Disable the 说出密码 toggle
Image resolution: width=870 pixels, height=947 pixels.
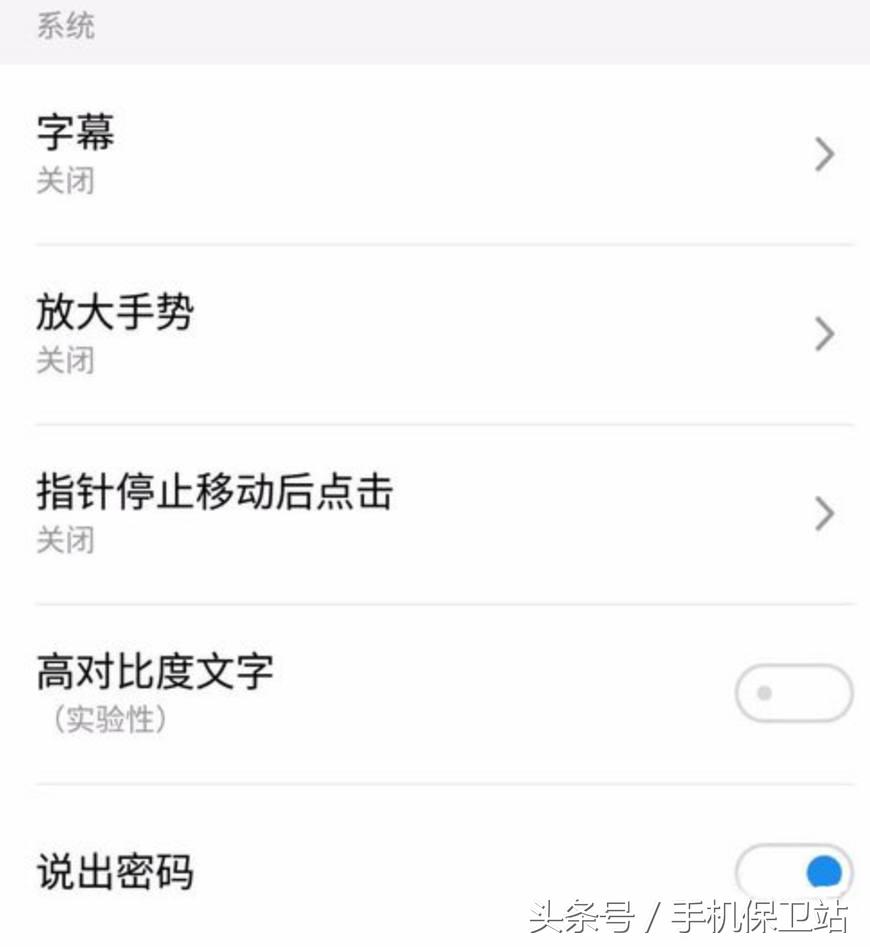click(x=795, y=873)
